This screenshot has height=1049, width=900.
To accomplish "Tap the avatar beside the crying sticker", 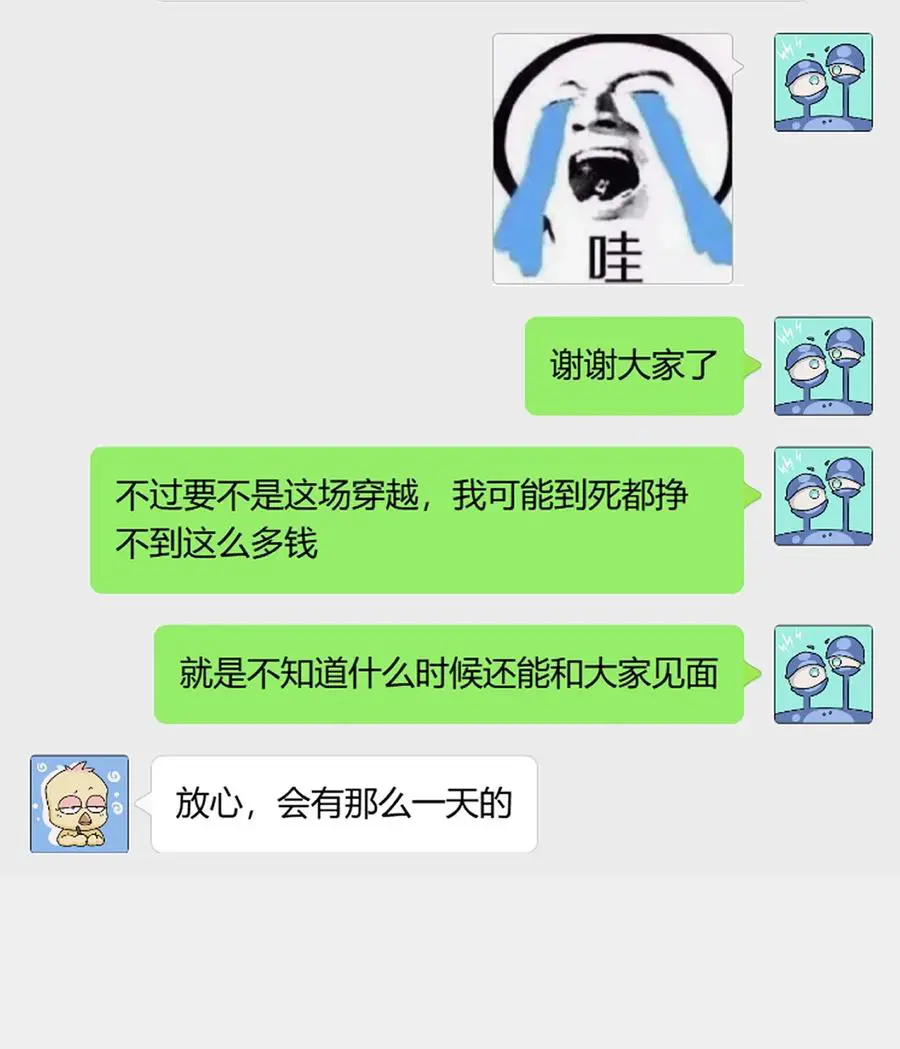I will (823, 82).
